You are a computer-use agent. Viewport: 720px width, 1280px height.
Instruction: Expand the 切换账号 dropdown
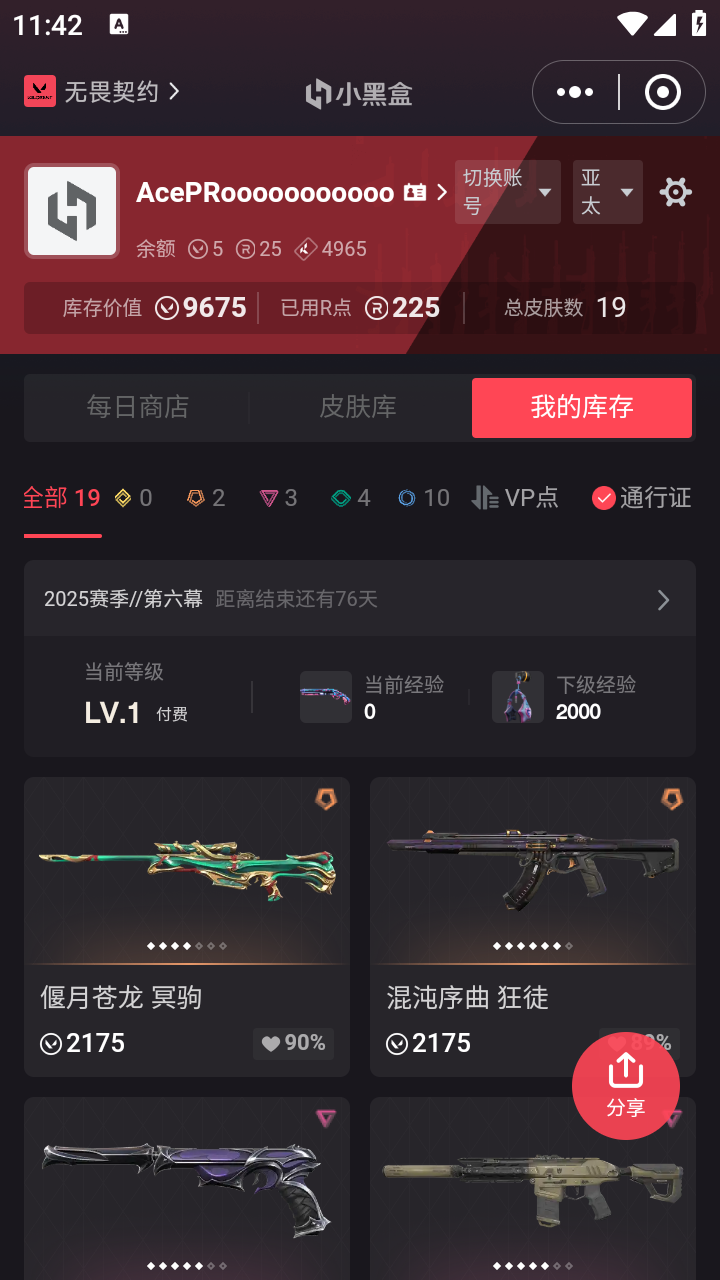coord(507,192)
